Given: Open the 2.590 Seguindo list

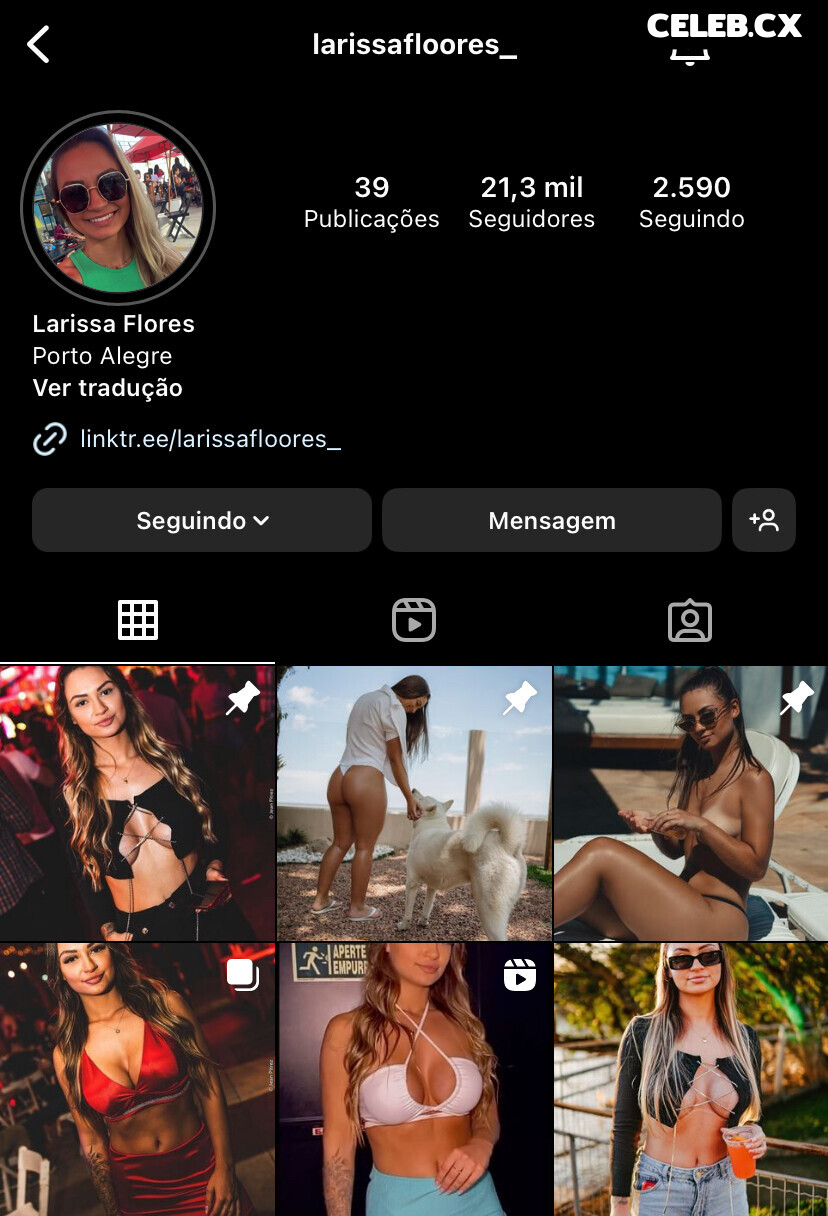Looking at the screenshot, I should (691, 202).
